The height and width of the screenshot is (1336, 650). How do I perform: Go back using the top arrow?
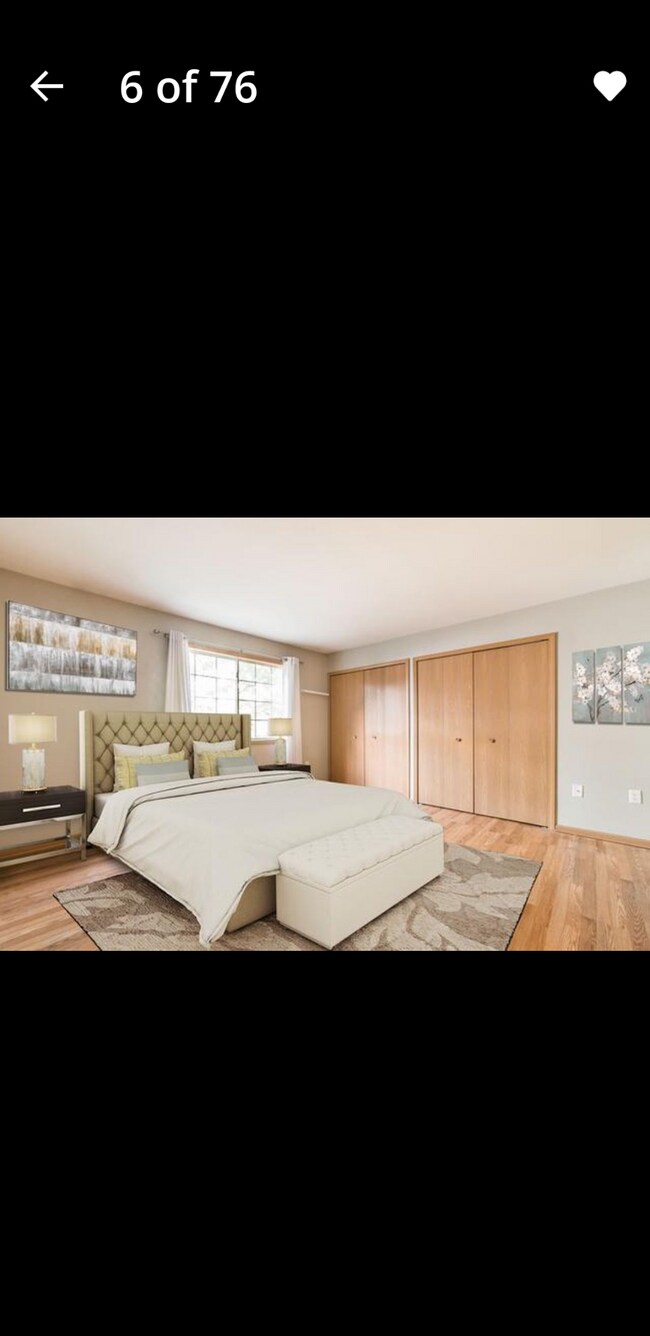46,87
